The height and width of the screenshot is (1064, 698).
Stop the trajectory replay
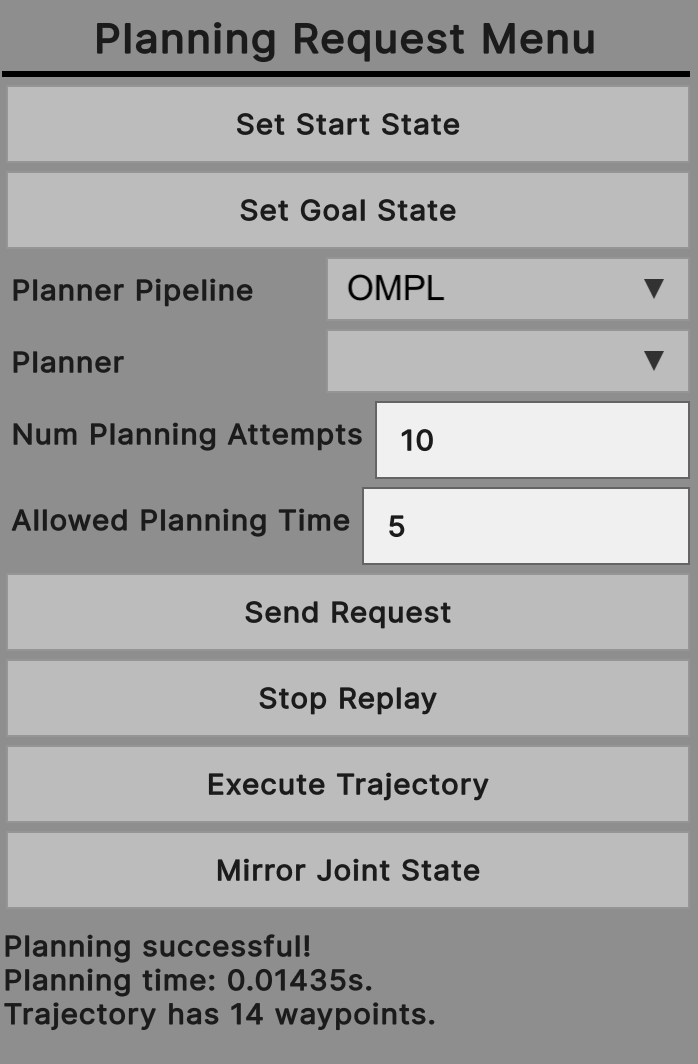(348, 698)
